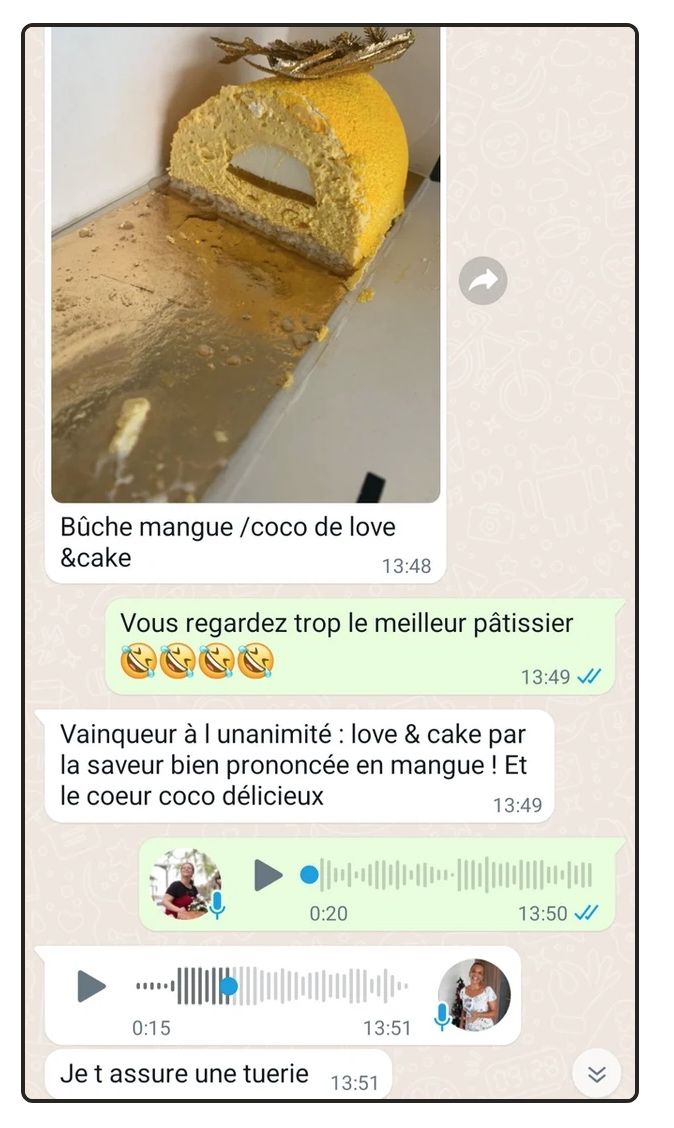Seek within the 0:15 voice message waveform
The image size is (674, 1128).
[x=300, y=986]
